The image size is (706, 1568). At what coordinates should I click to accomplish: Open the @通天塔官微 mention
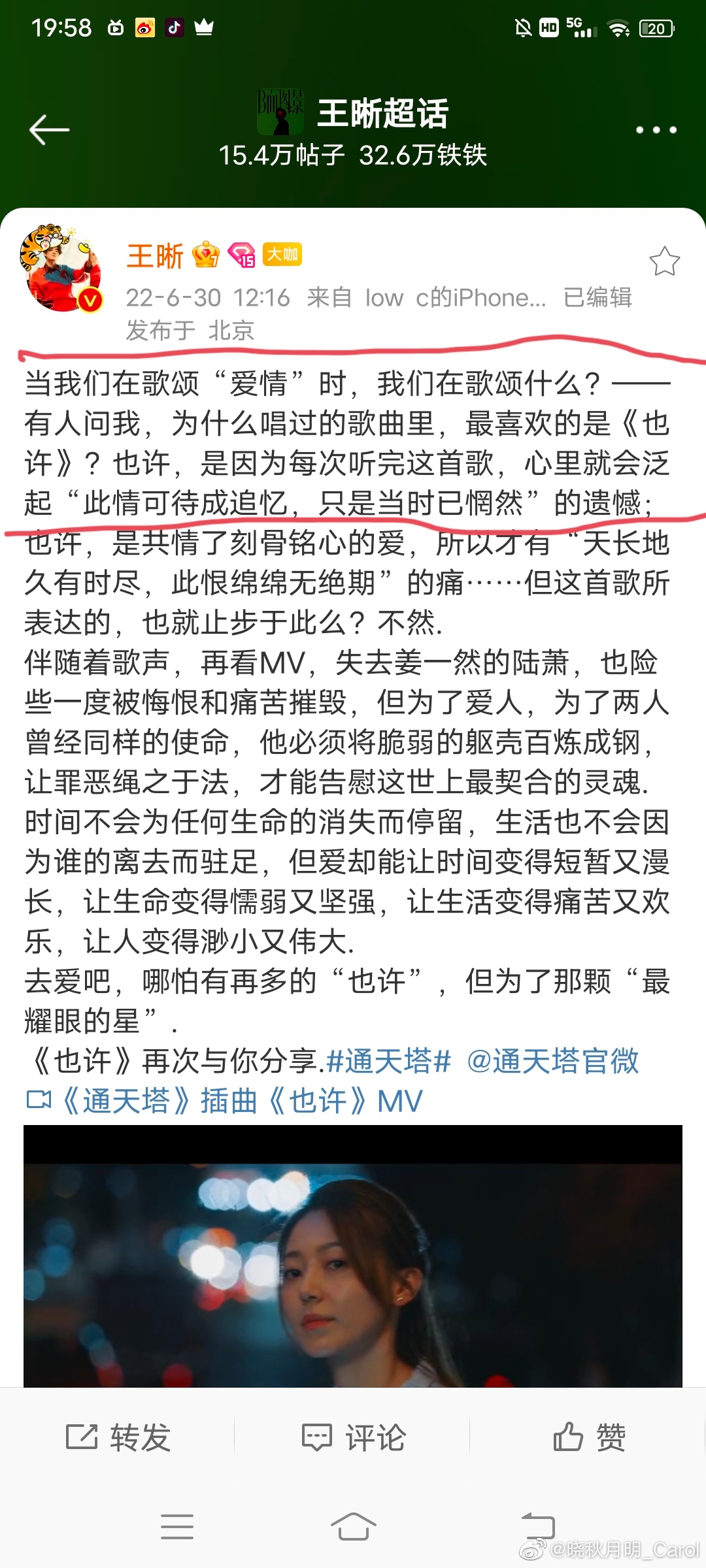pos(552,1061)
